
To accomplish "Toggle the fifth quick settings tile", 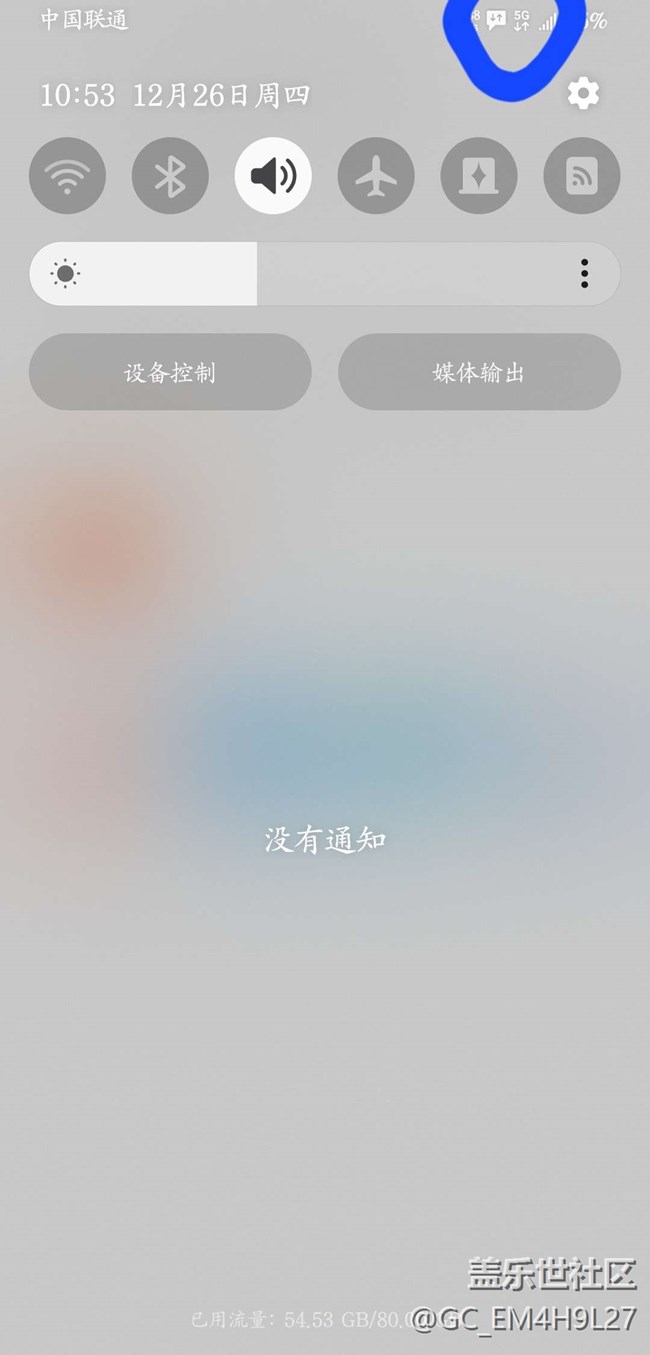I will [479, 176].
